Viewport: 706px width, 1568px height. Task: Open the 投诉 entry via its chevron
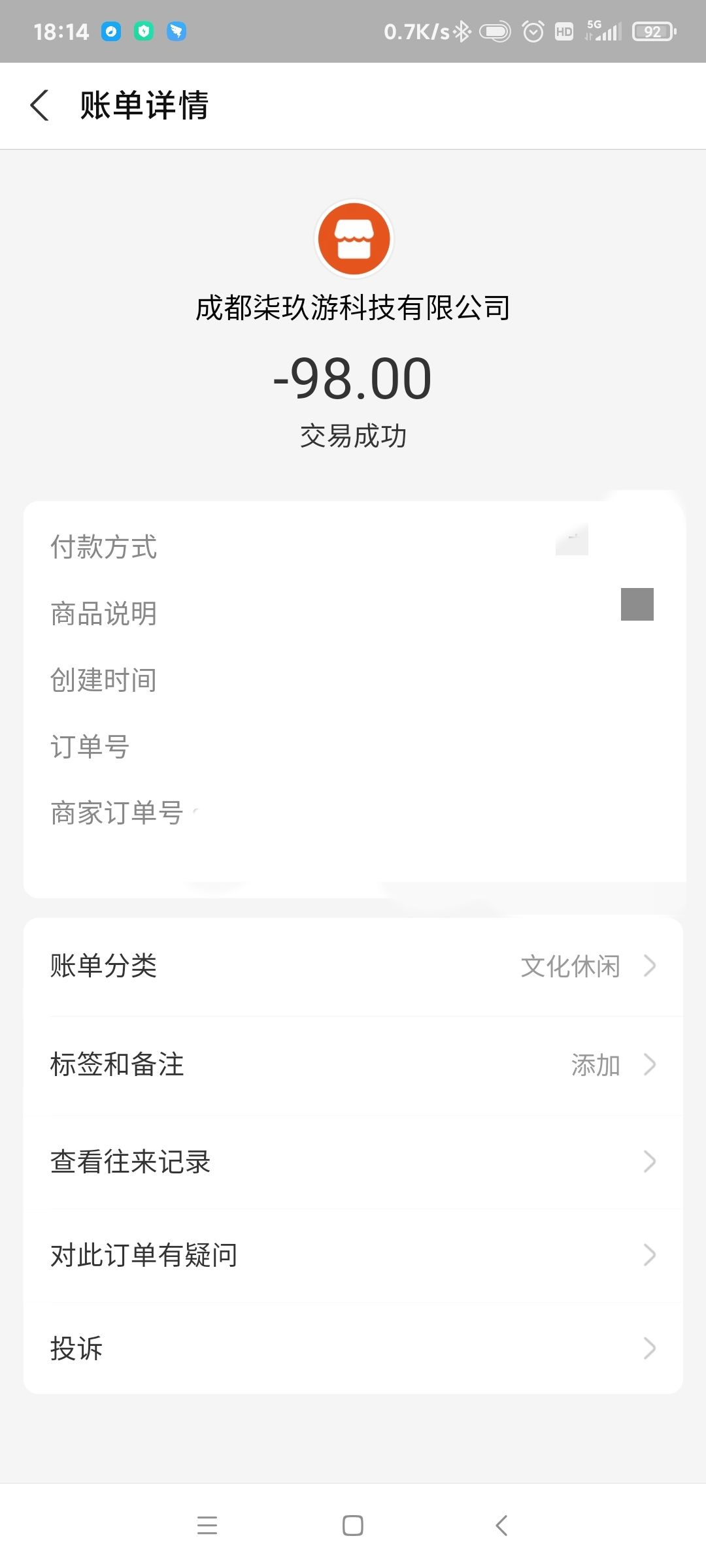point(649,1348)
